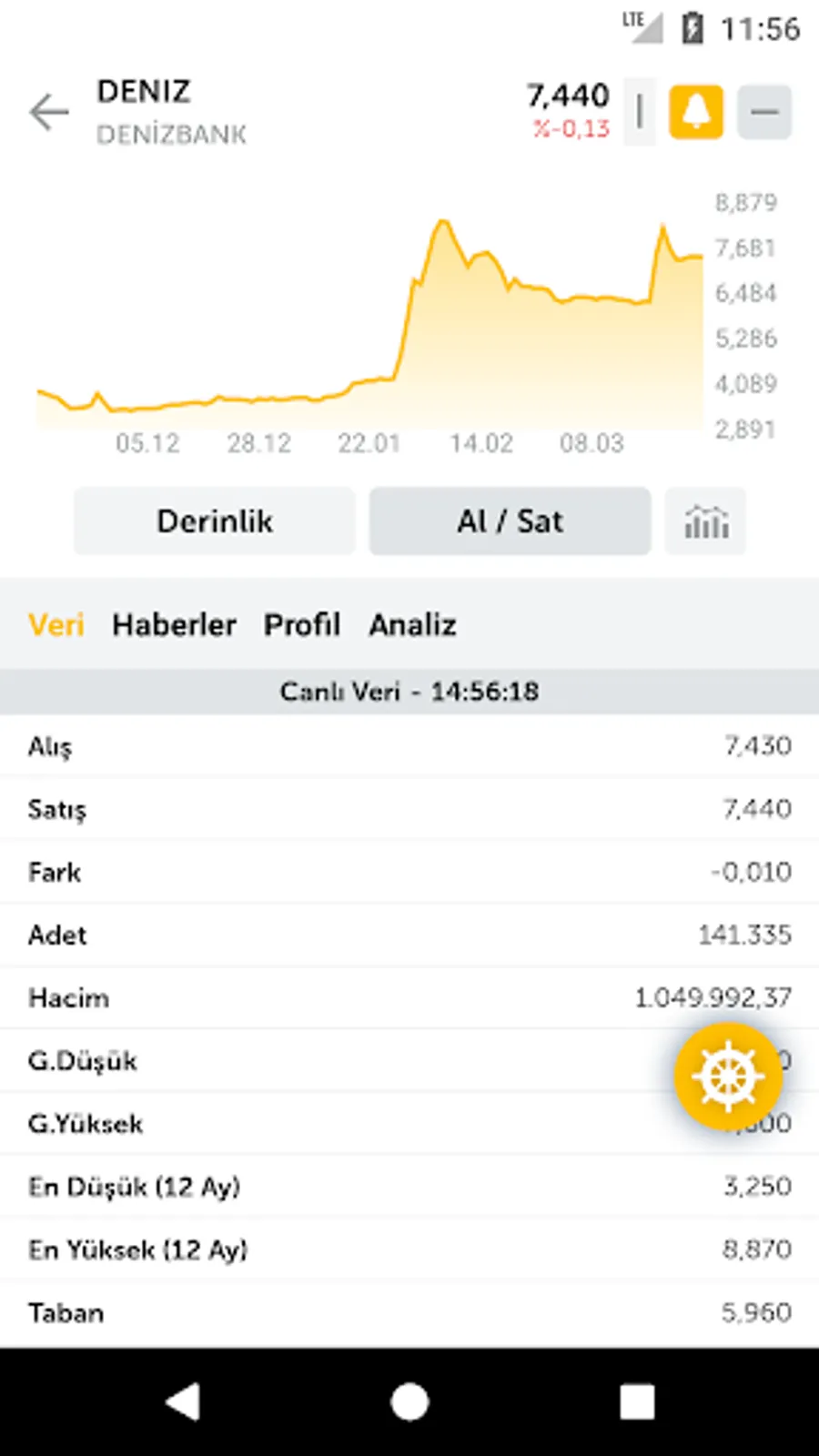The image size is (819, 1456).
Task: Switch to the Profil tab
Action: click(x=302, y=625)
